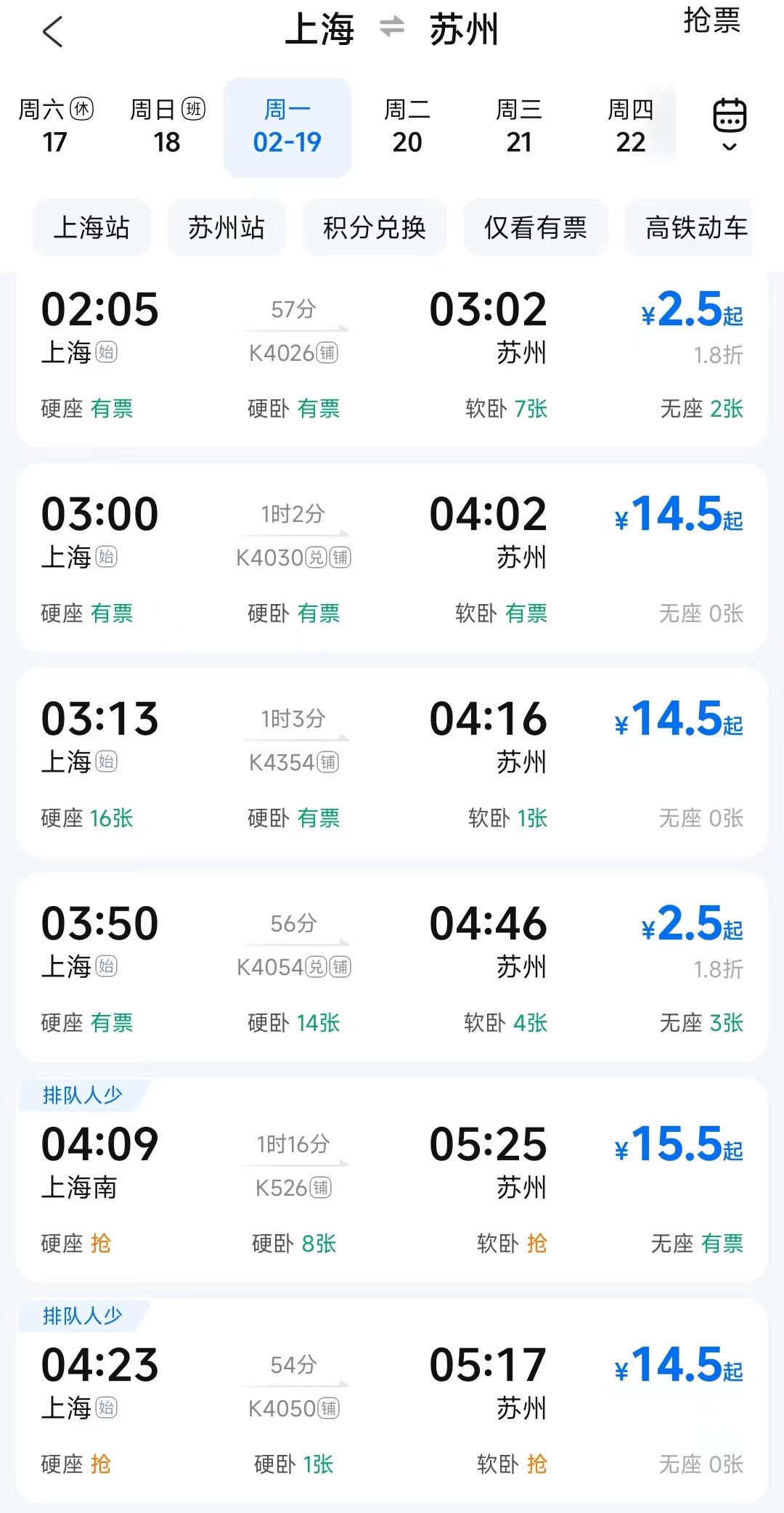The image size is (784, 1513).
Task: Select Sunday the 18th
Action: point(167,126)
